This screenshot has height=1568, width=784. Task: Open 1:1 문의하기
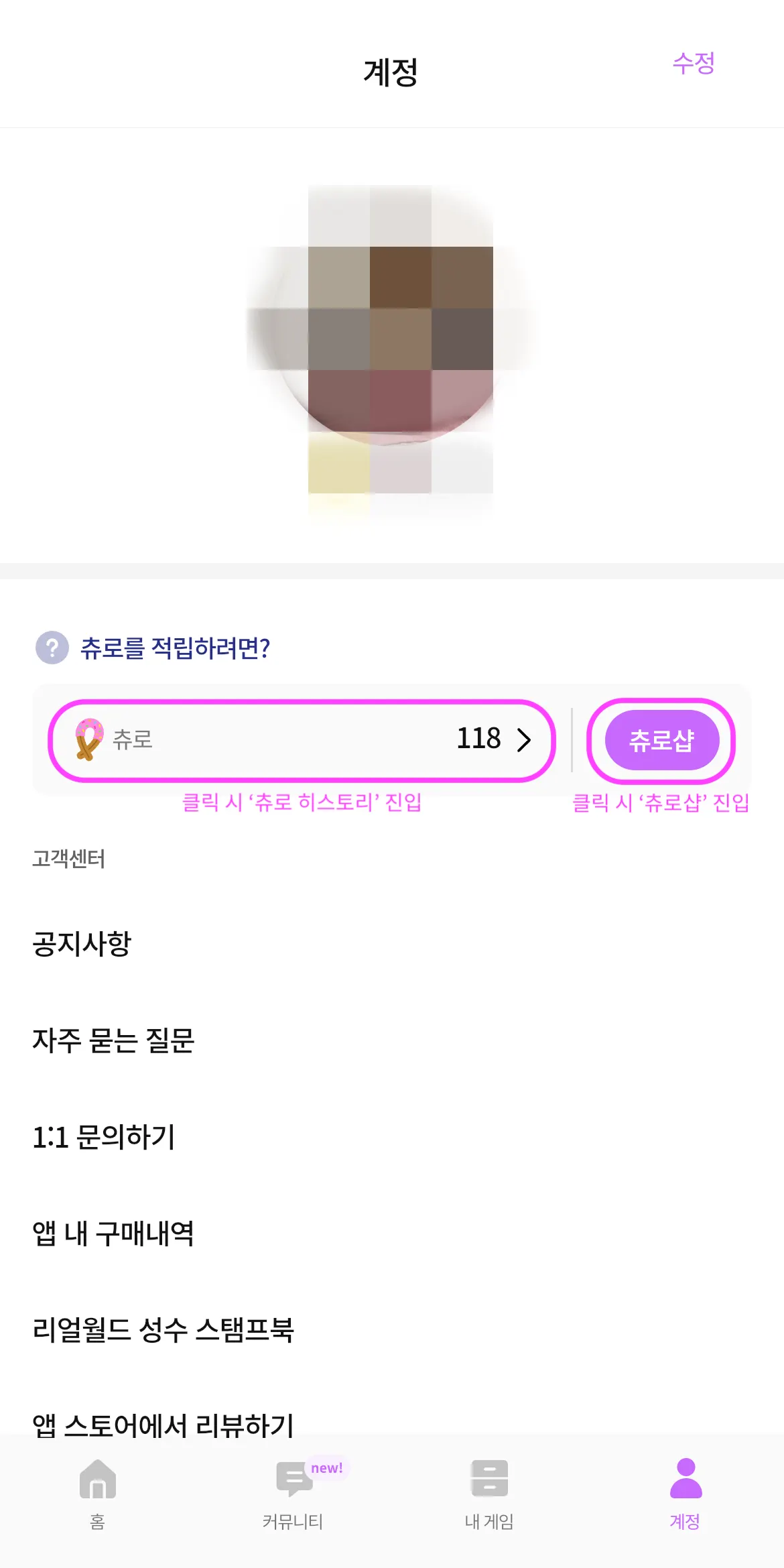(x=104, y=1137)
